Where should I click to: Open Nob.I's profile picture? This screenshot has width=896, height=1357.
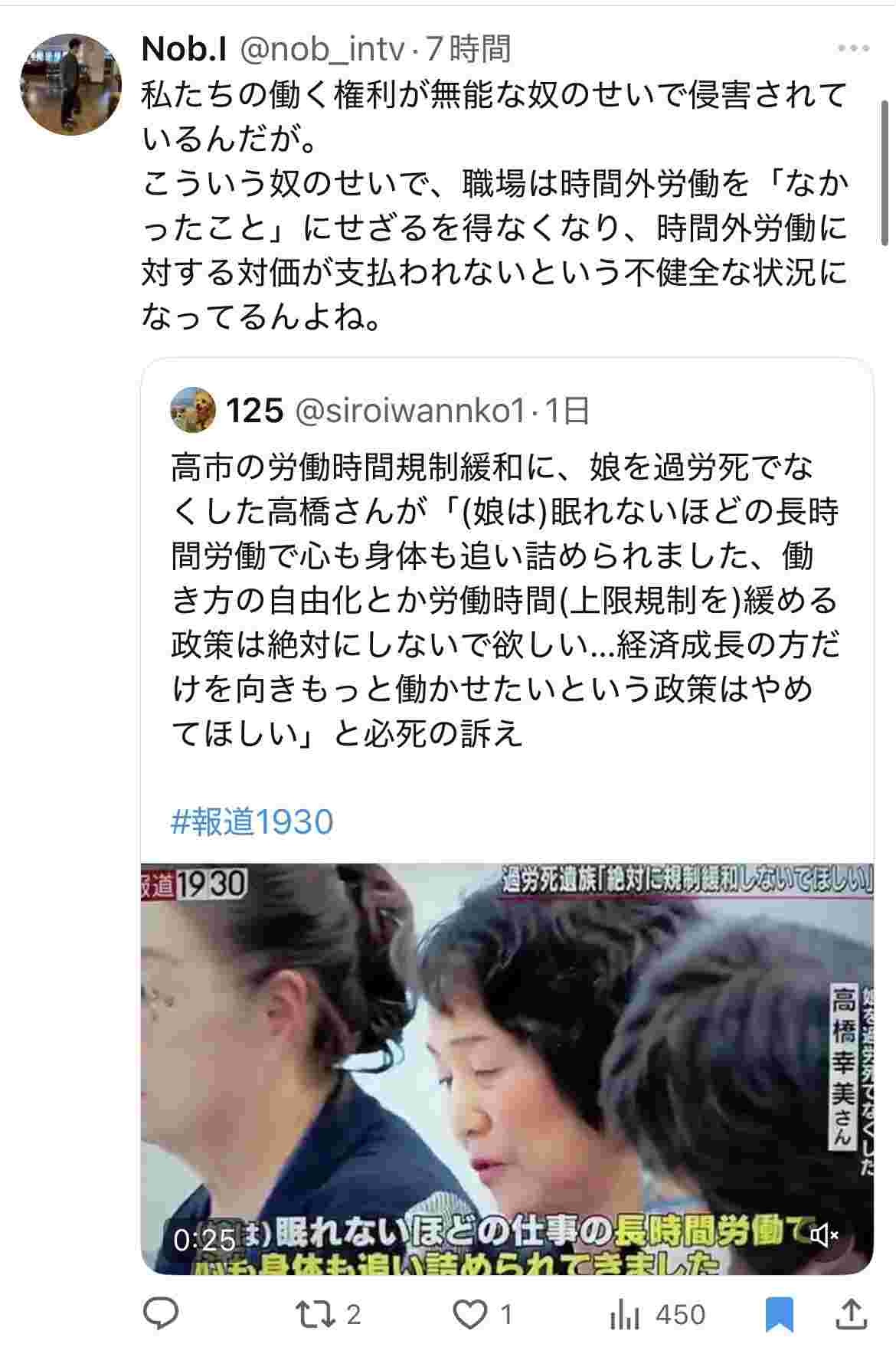[x=70, y=84]
